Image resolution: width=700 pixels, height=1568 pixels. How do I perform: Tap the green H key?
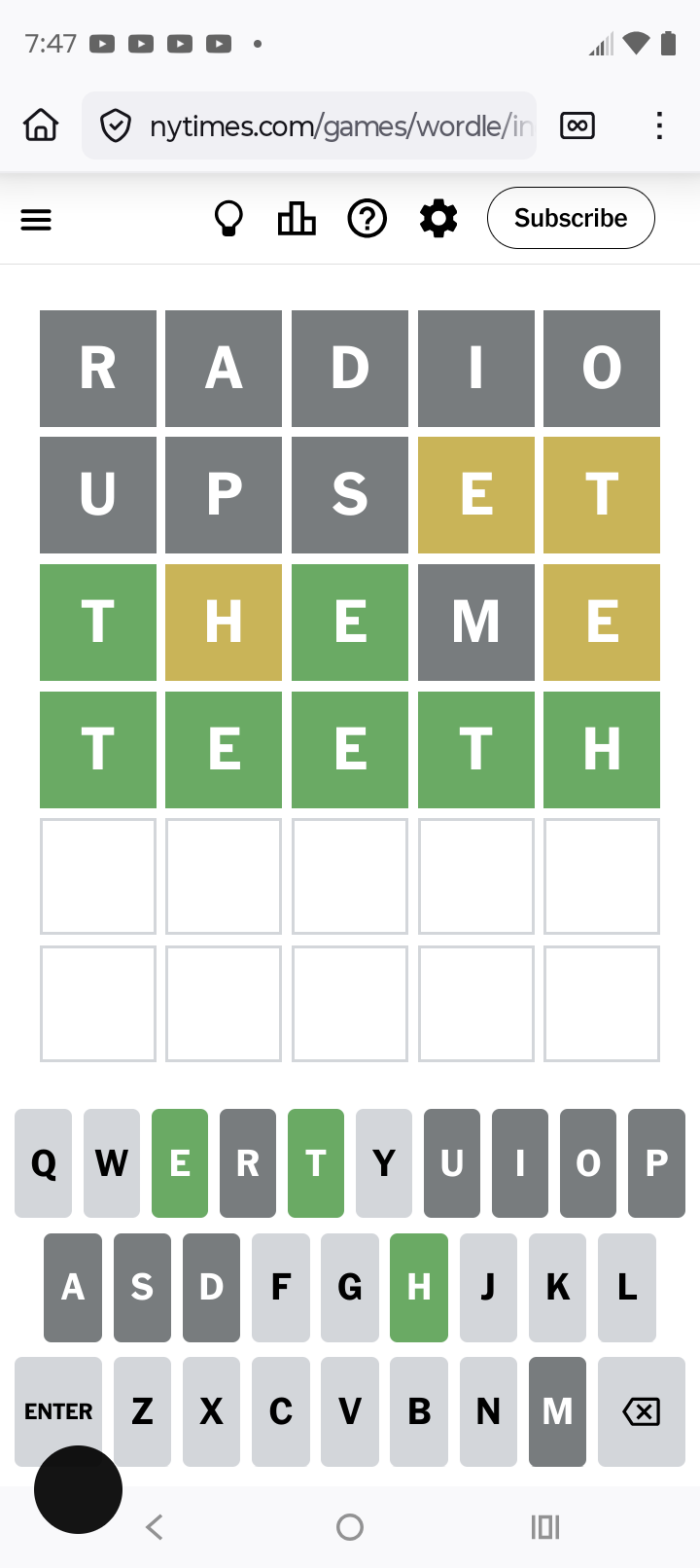(x=419, y=1287)
